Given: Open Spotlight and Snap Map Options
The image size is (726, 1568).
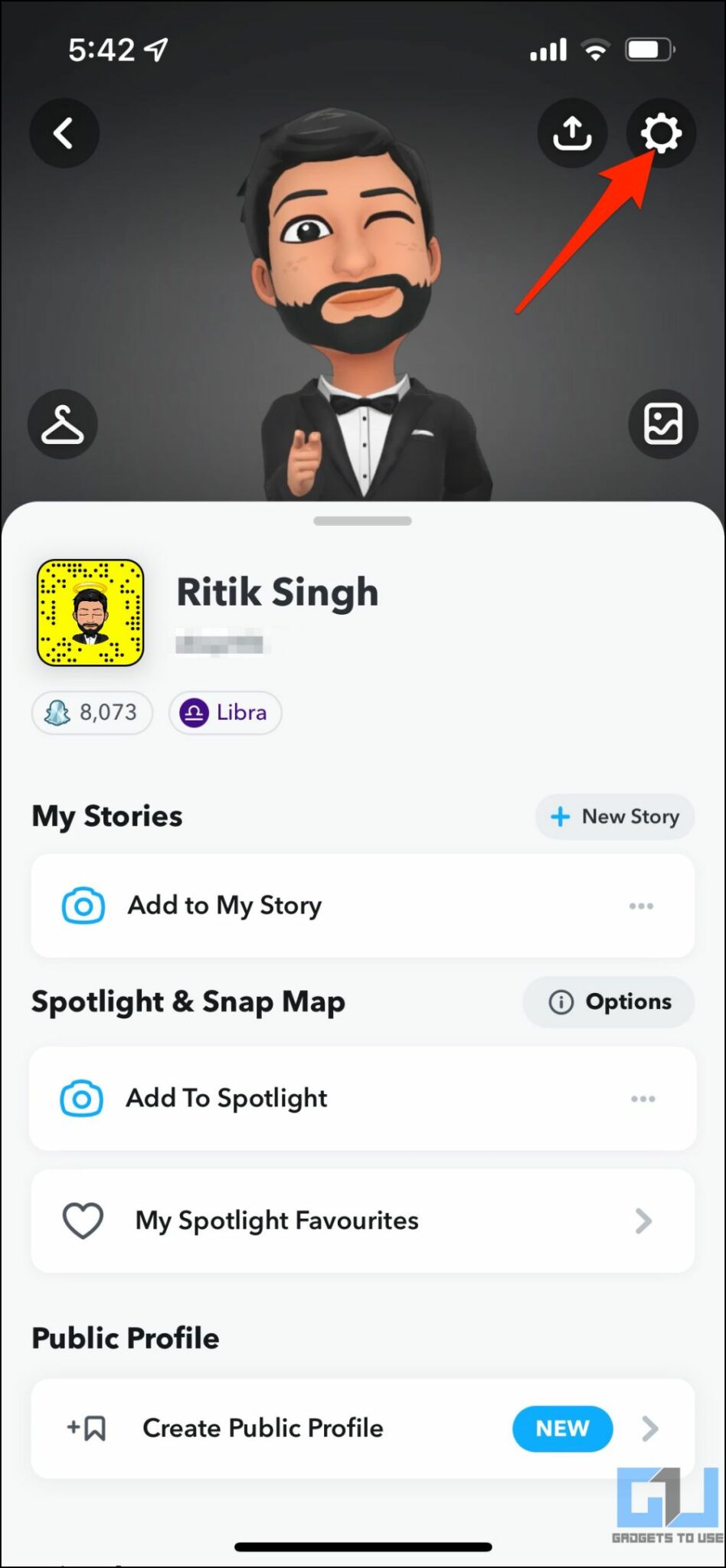Looking at the screenshot, I should coord(608,1002).
